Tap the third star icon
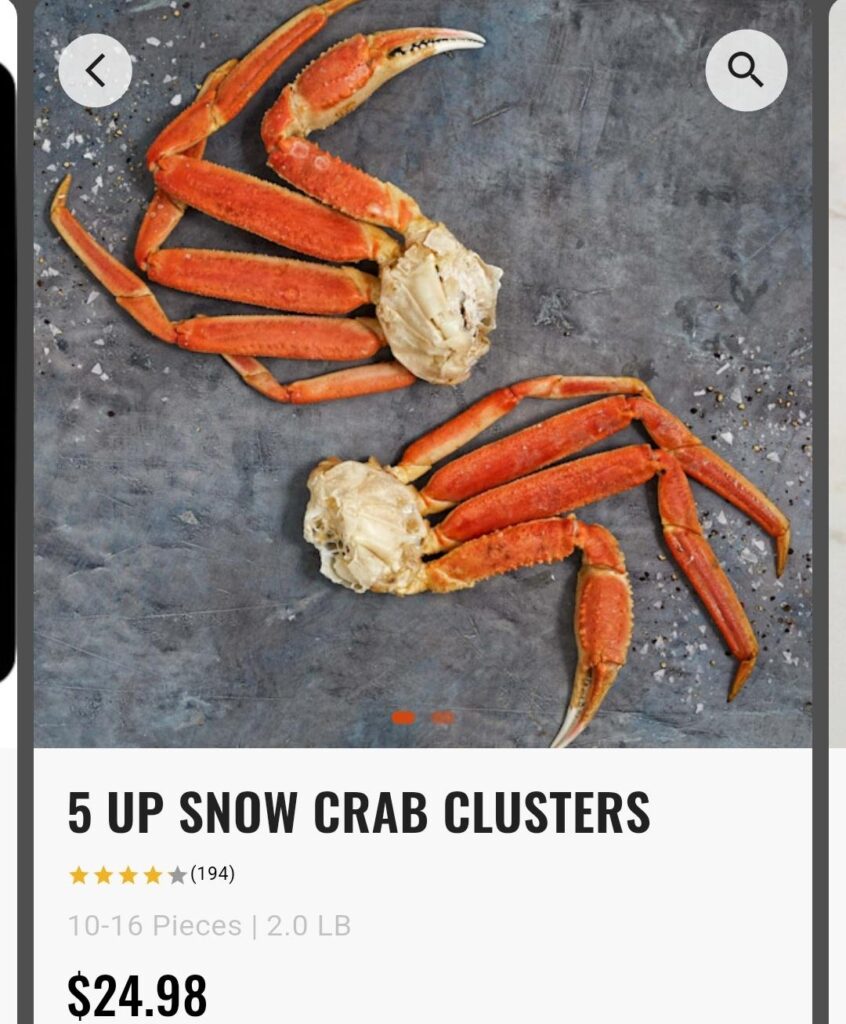The image size is (846, 1024). coord(127,872)
